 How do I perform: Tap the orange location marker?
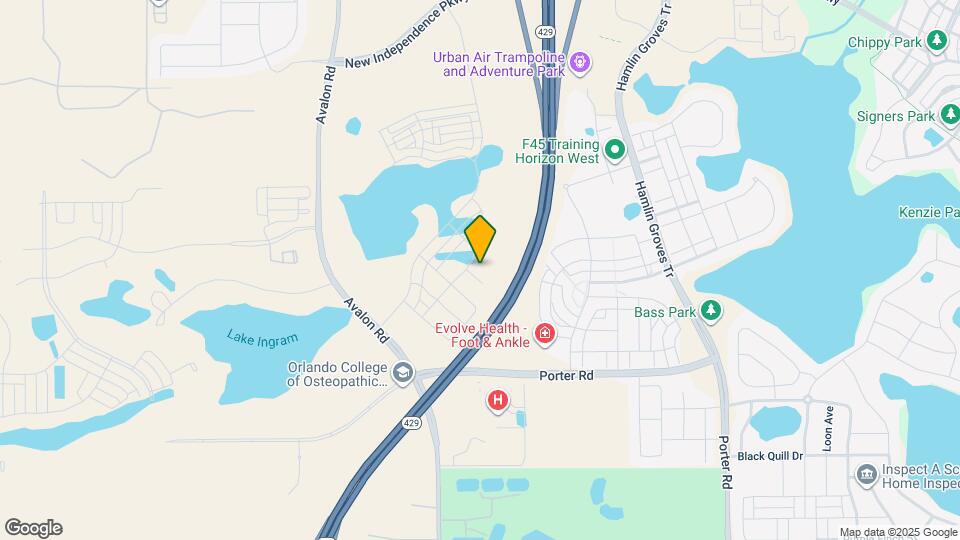[480, 239]
